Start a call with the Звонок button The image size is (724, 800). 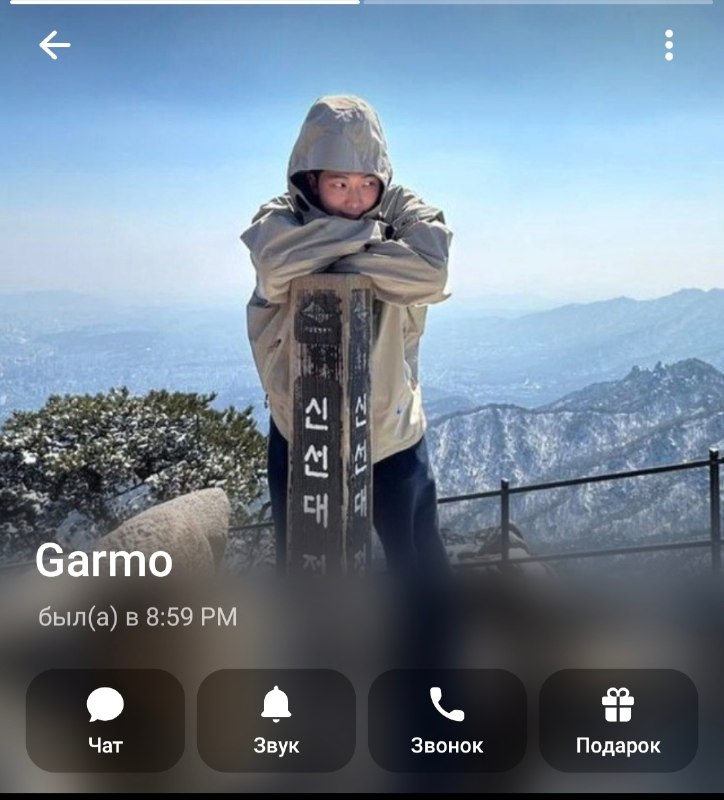click(x=447, y=720)
